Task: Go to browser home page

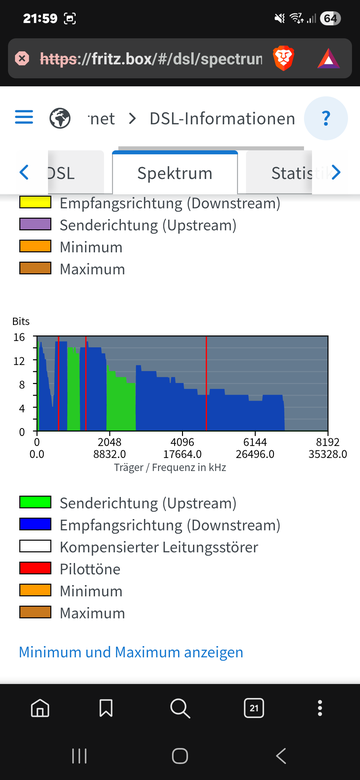Action: click(x=40, y=708)
